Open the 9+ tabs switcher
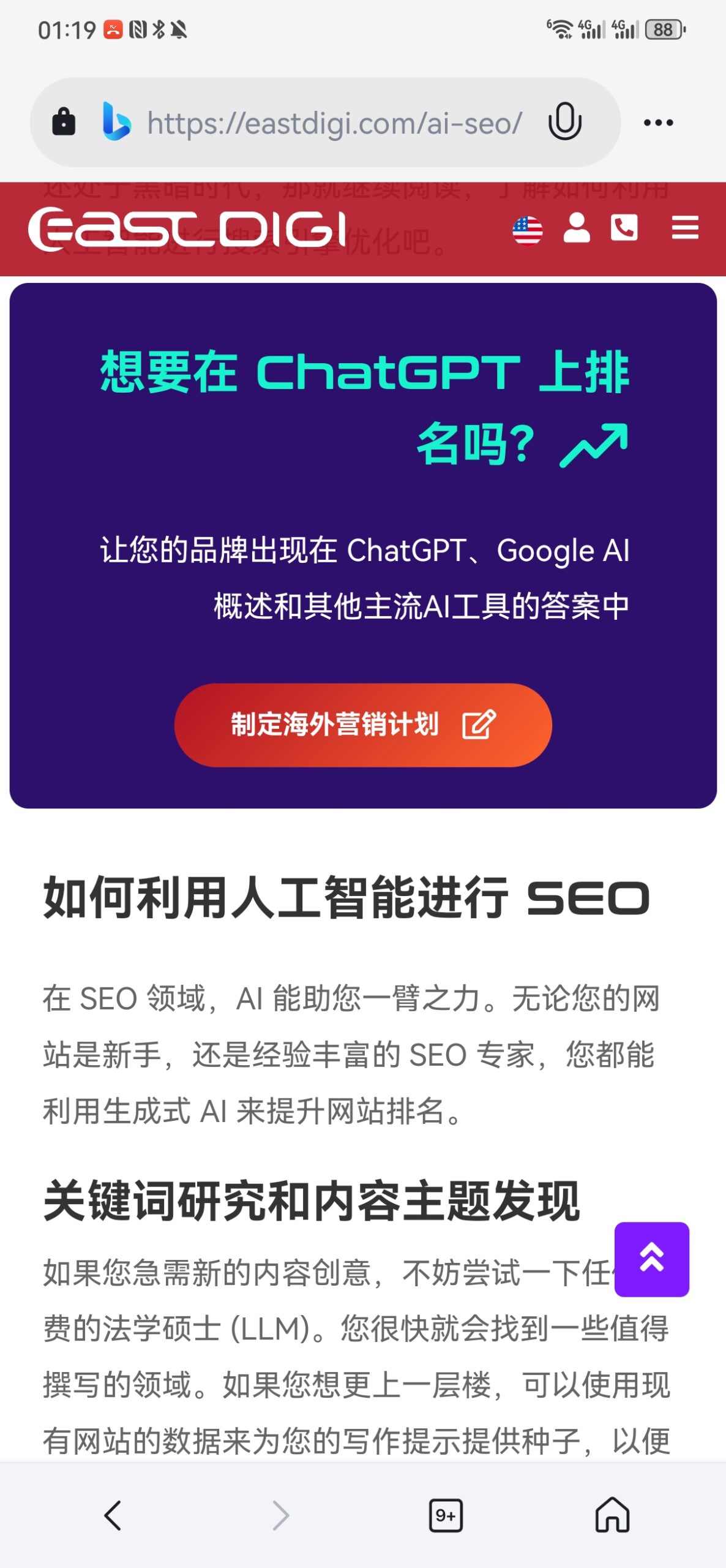The height and width of the screenshot is (1568, 726). click(446, 1516)
